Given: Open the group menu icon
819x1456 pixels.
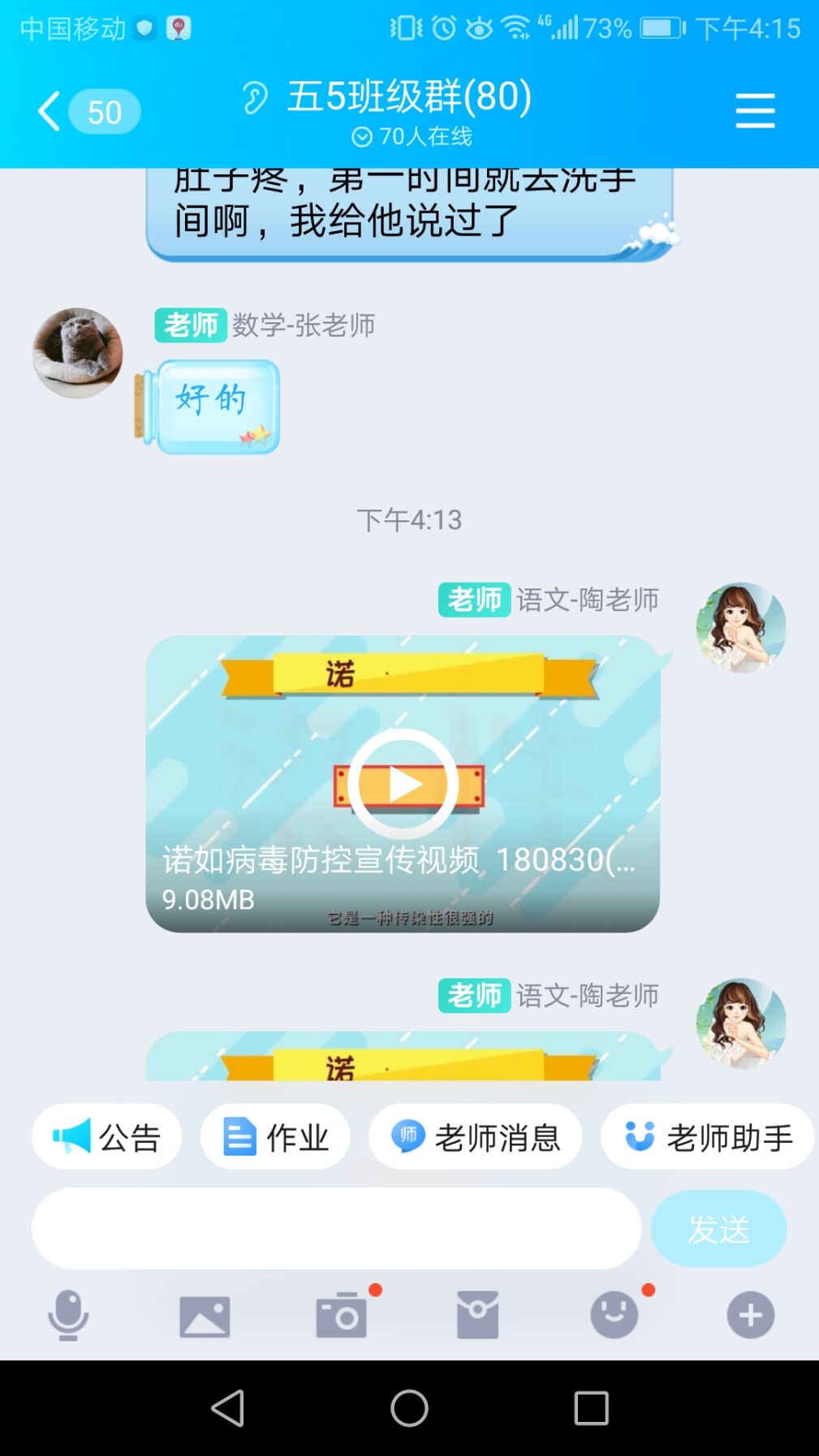Looking at the screenshot, I should 755,110.
